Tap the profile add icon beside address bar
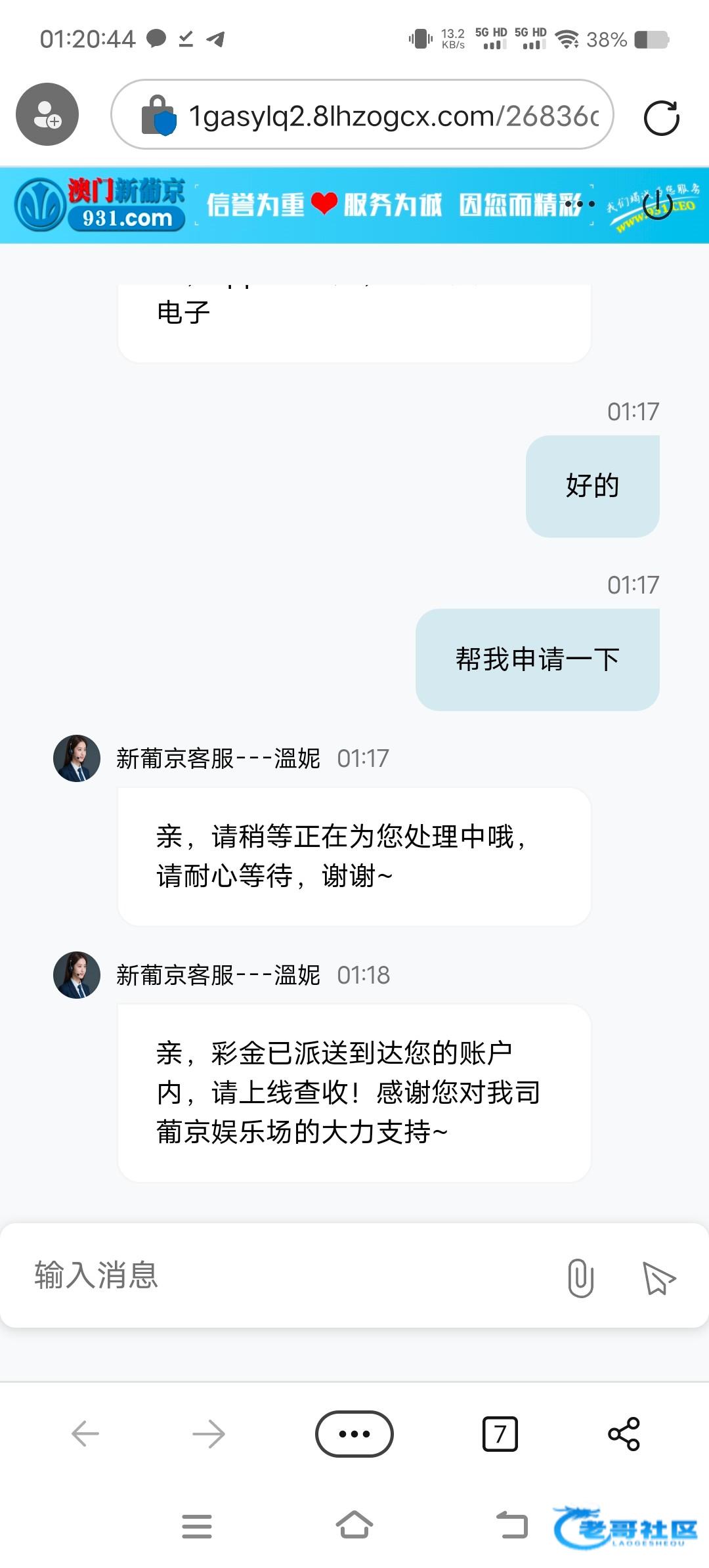The image size is (709, 1568). coord(47,115)
